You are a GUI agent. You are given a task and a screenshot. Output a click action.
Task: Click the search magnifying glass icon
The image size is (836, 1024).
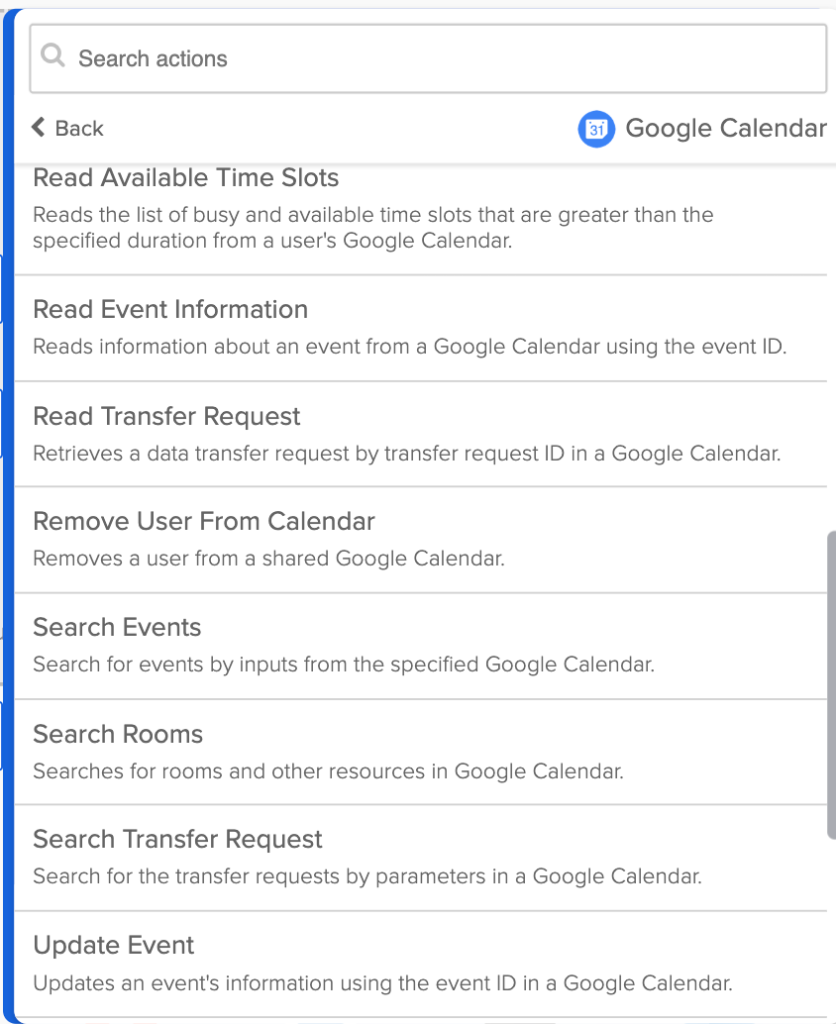coord(52,57)
